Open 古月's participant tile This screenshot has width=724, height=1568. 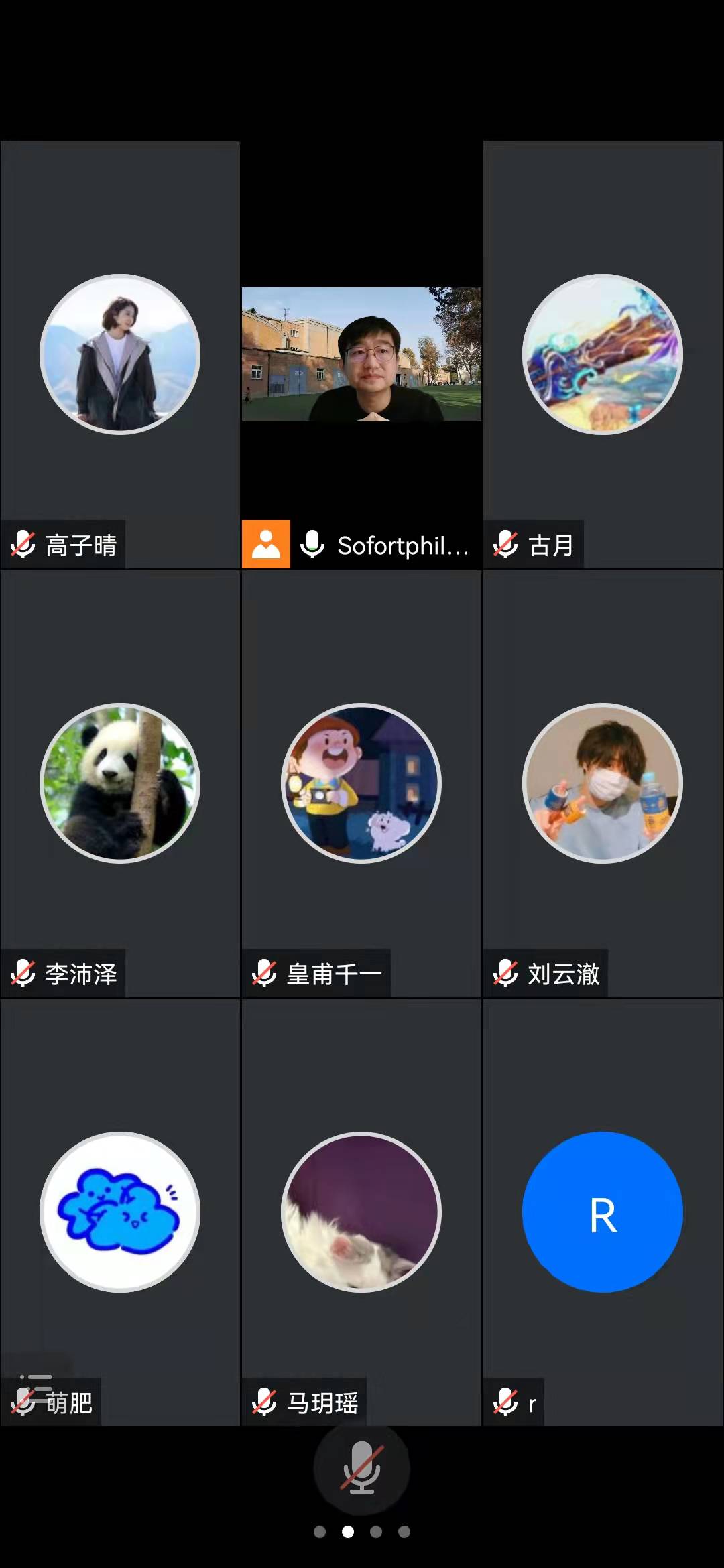602,354
